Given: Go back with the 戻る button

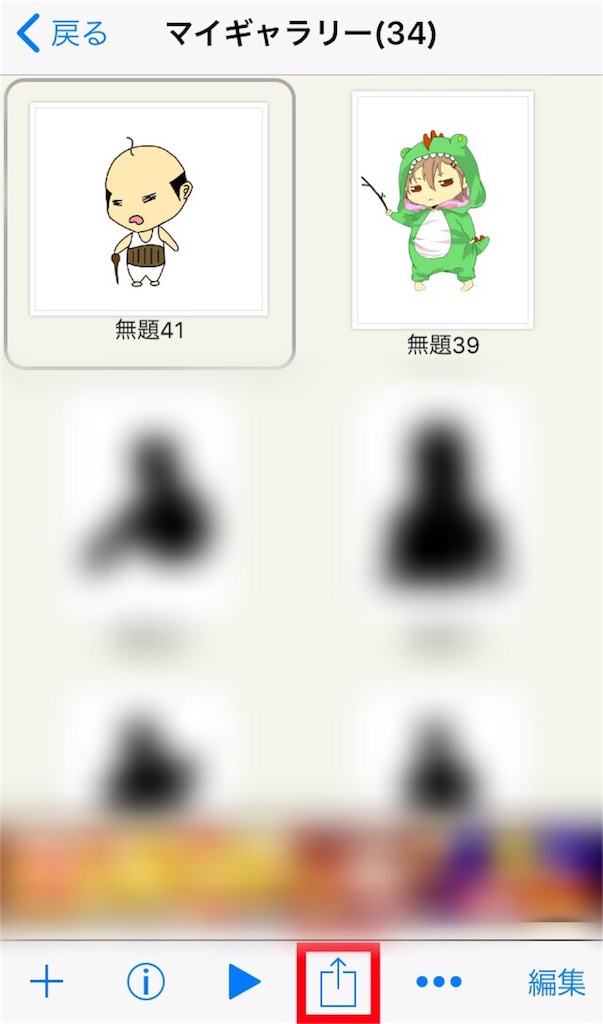Looking at the screenshot, I should click(x=62, y=35).
